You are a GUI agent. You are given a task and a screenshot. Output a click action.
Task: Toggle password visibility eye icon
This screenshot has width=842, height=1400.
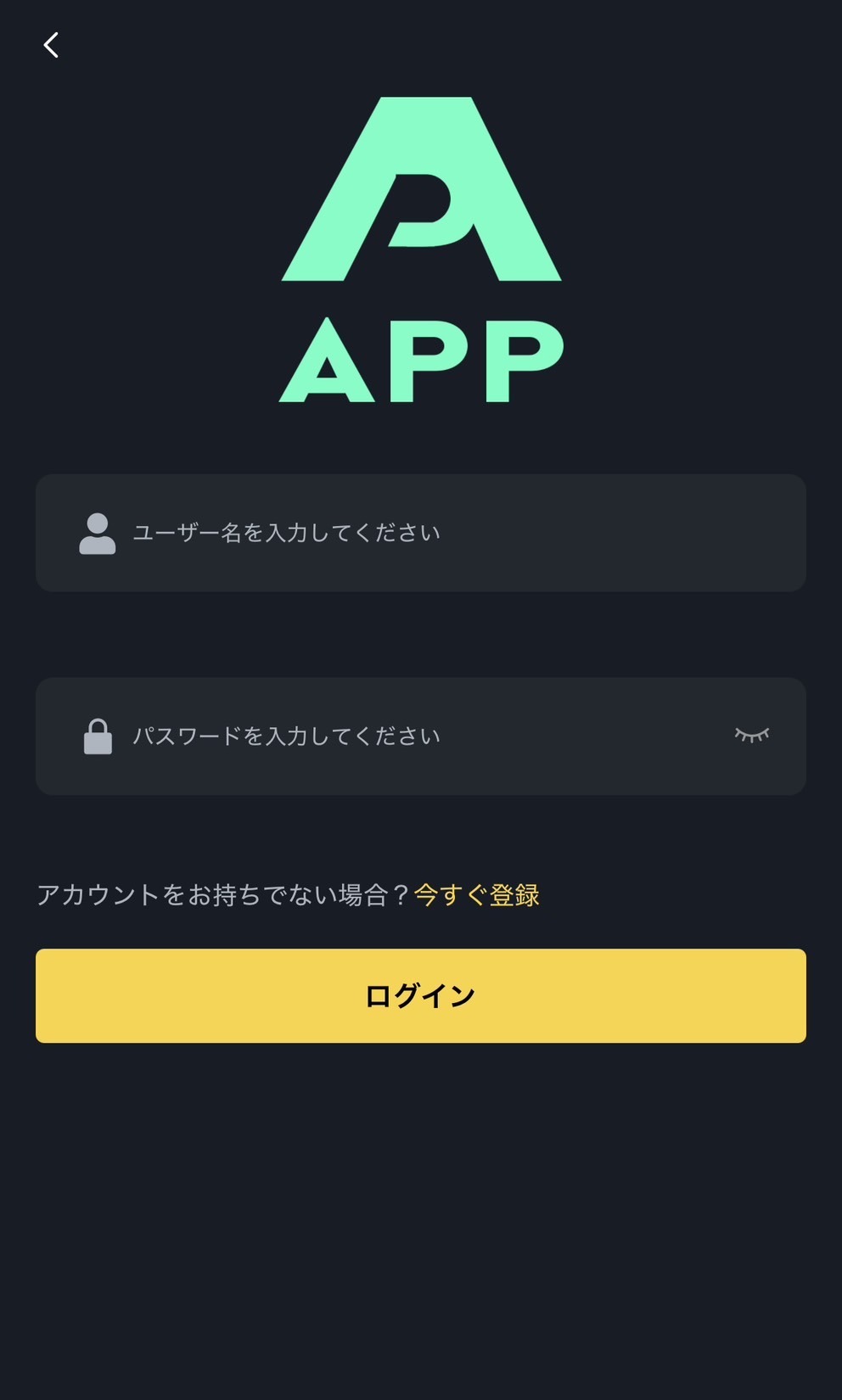click(x=751, y=735)
